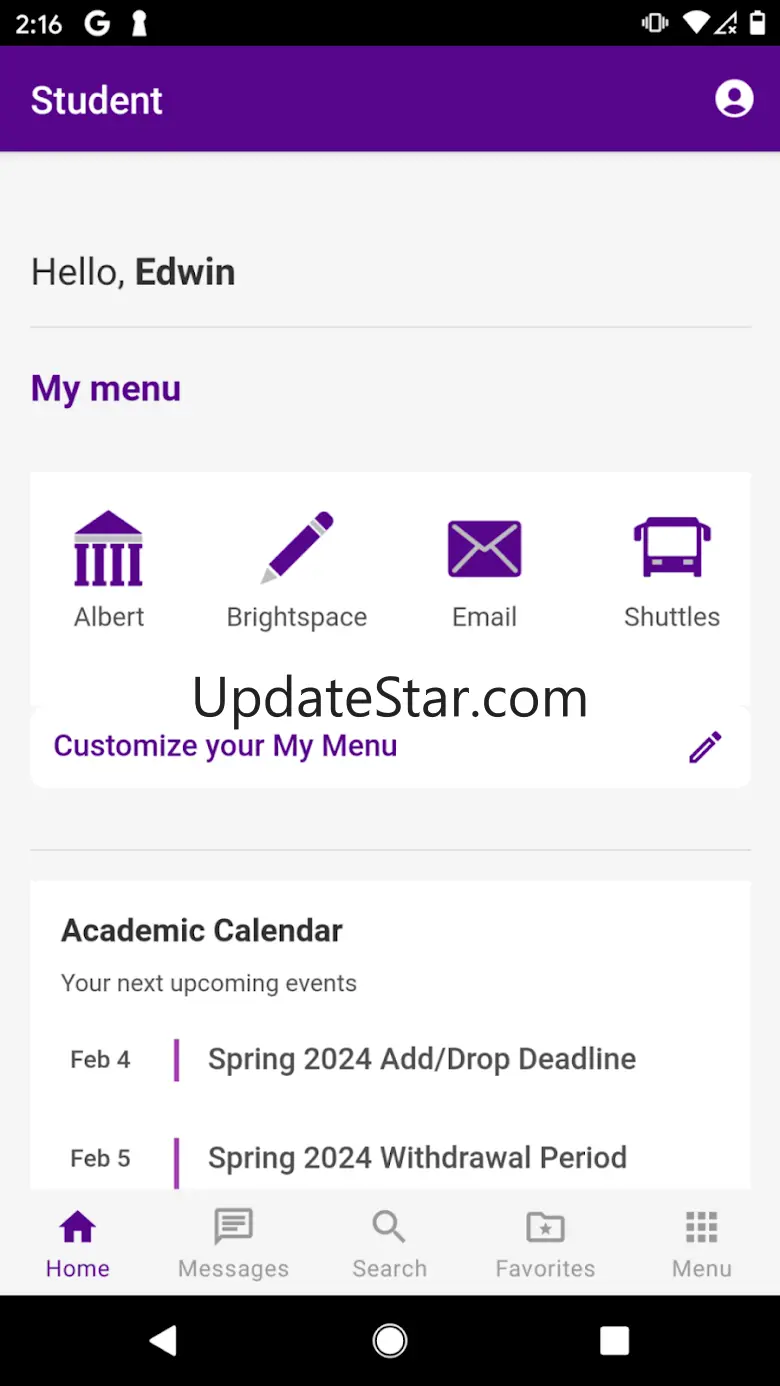780x1386 pixels.
Task: Switch to the Menu tab
Action: [x=702, y=1243]
